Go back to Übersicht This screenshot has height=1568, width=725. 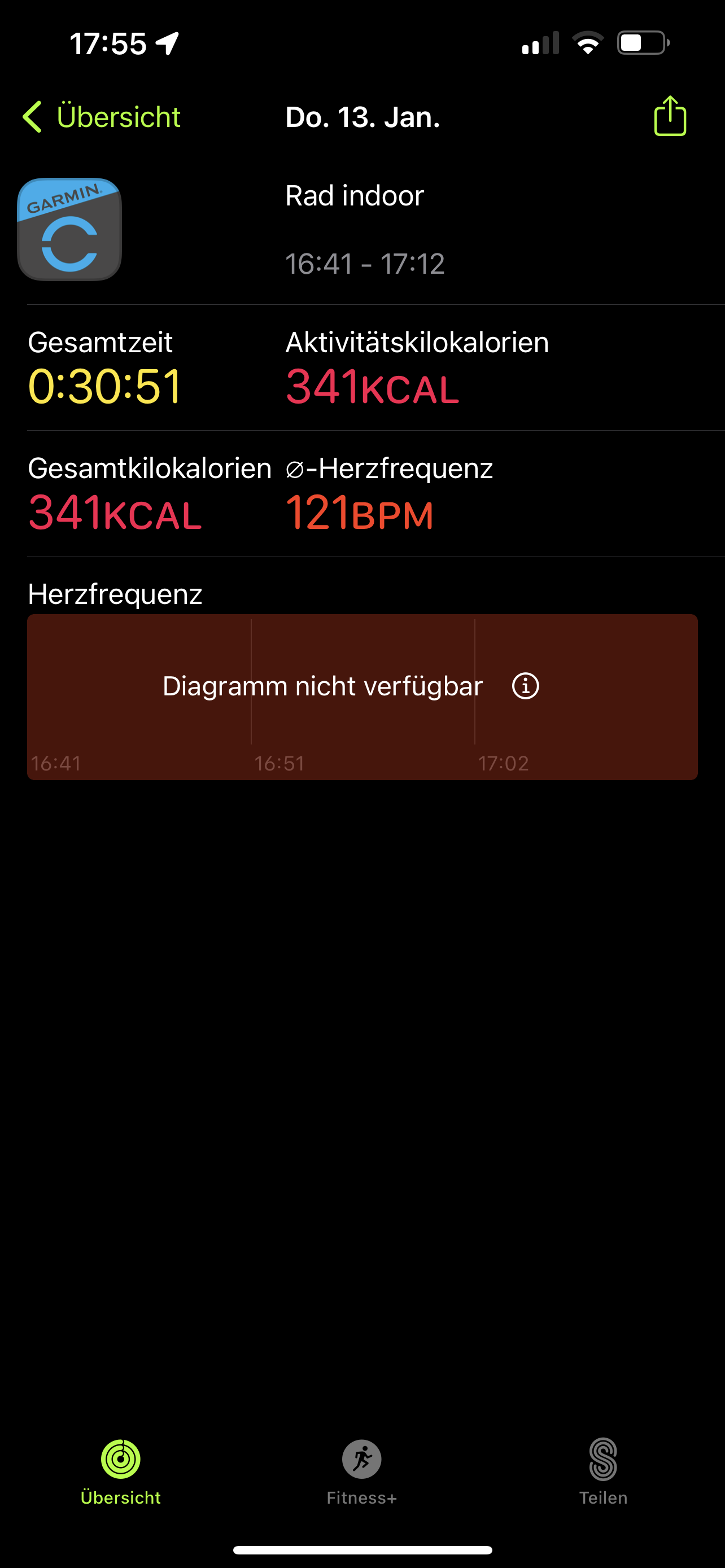(102, 116)
